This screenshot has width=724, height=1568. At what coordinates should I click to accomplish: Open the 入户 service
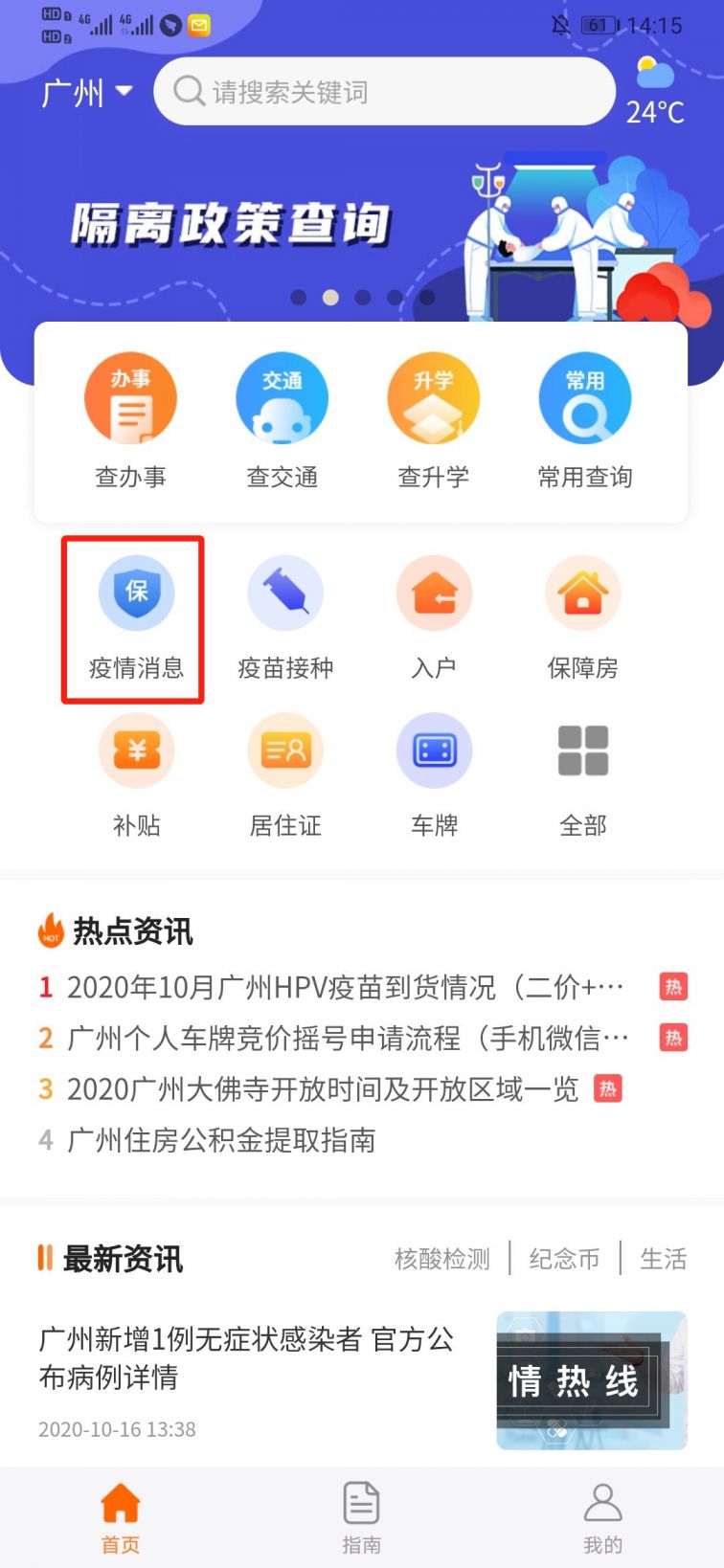coord(434,617)
